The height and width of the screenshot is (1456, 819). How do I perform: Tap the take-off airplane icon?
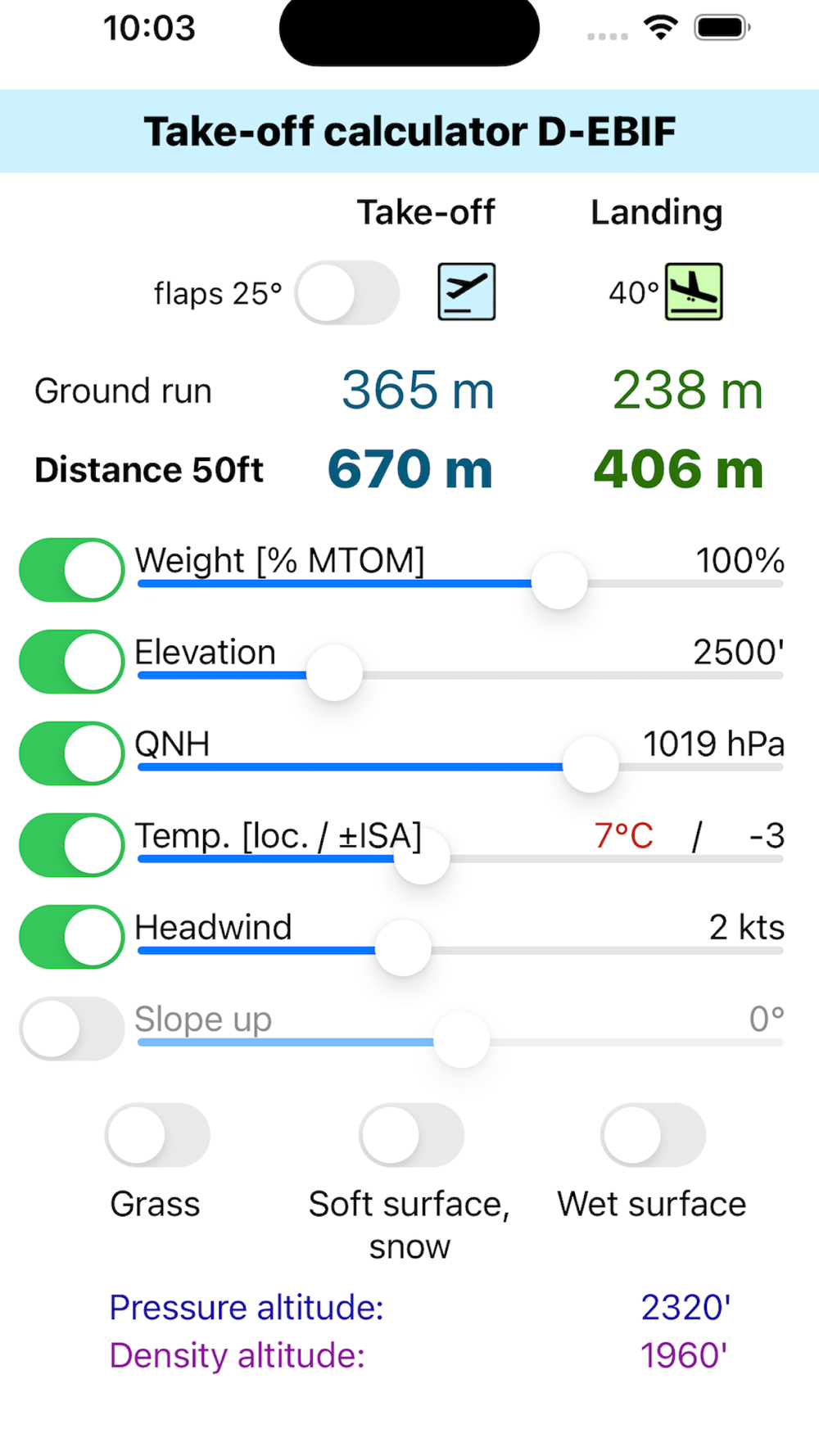click(466, 292)
